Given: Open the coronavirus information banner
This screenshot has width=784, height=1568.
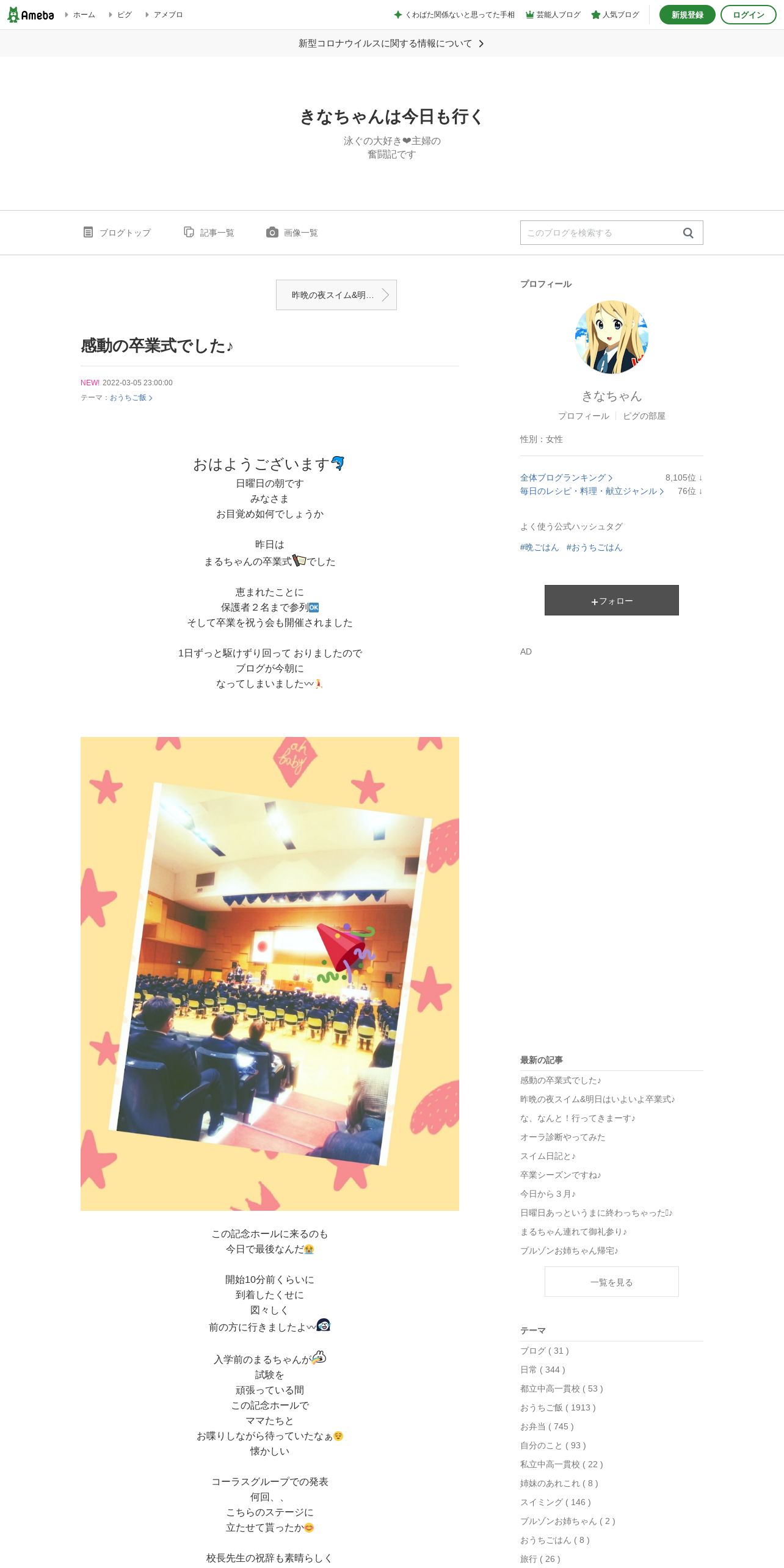Looking at the screenshot, I should tap(391, 43).
